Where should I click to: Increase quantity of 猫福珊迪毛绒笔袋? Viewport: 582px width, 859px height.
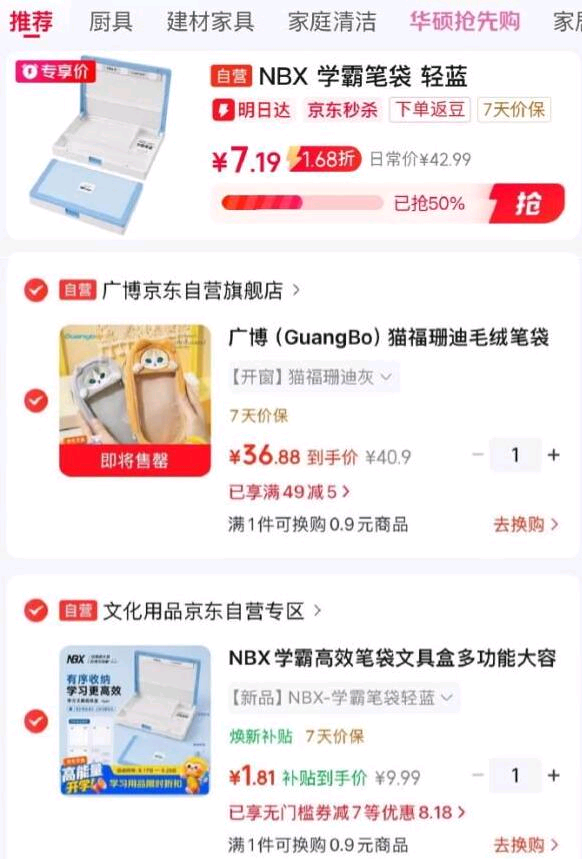click(x=554, y=455)
